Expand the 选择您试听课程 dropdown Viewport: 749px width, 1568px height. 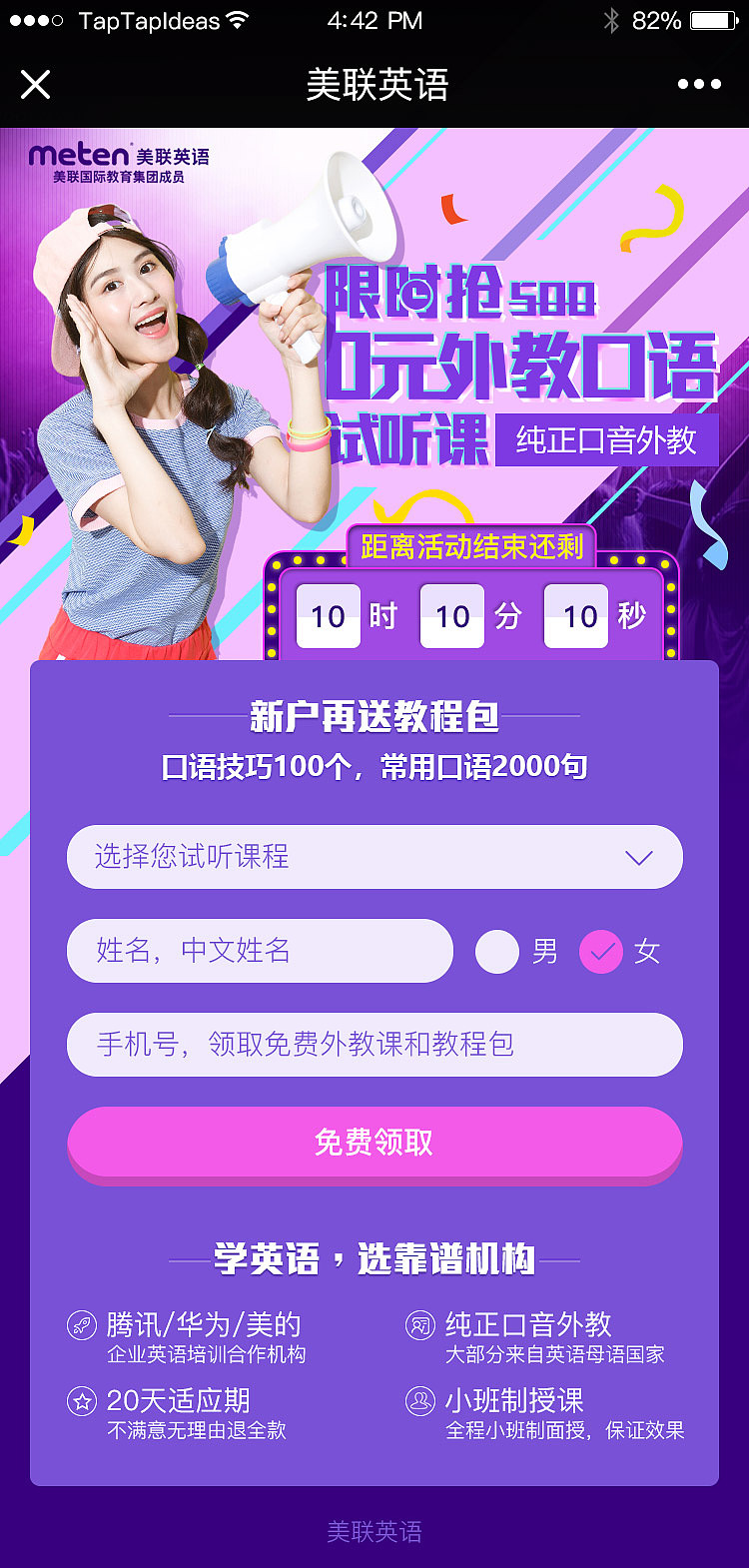[374, 857]
